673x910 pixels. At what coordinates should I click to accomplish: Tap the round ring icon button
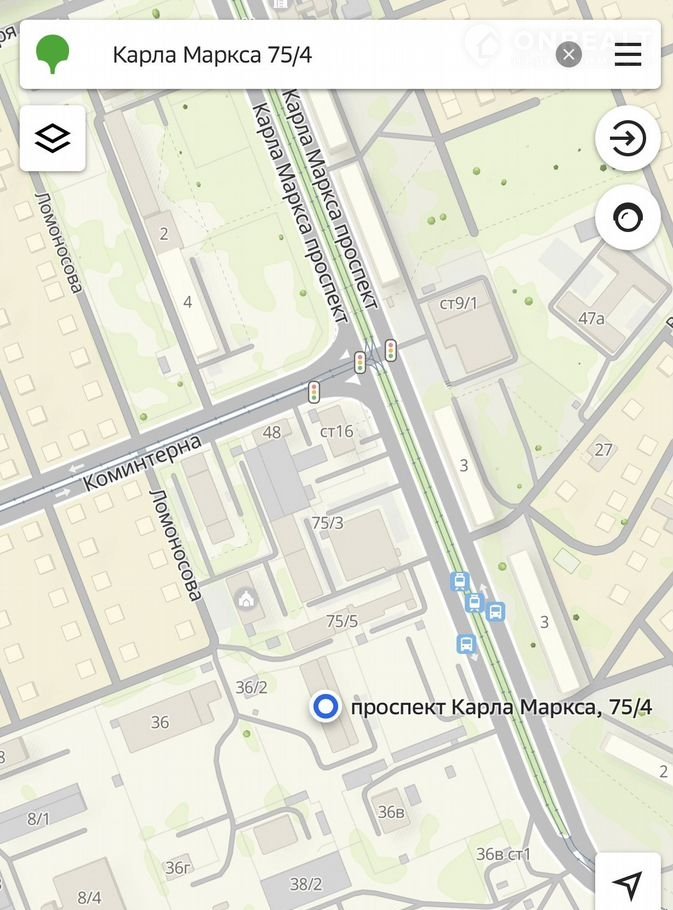click(628, 217)
